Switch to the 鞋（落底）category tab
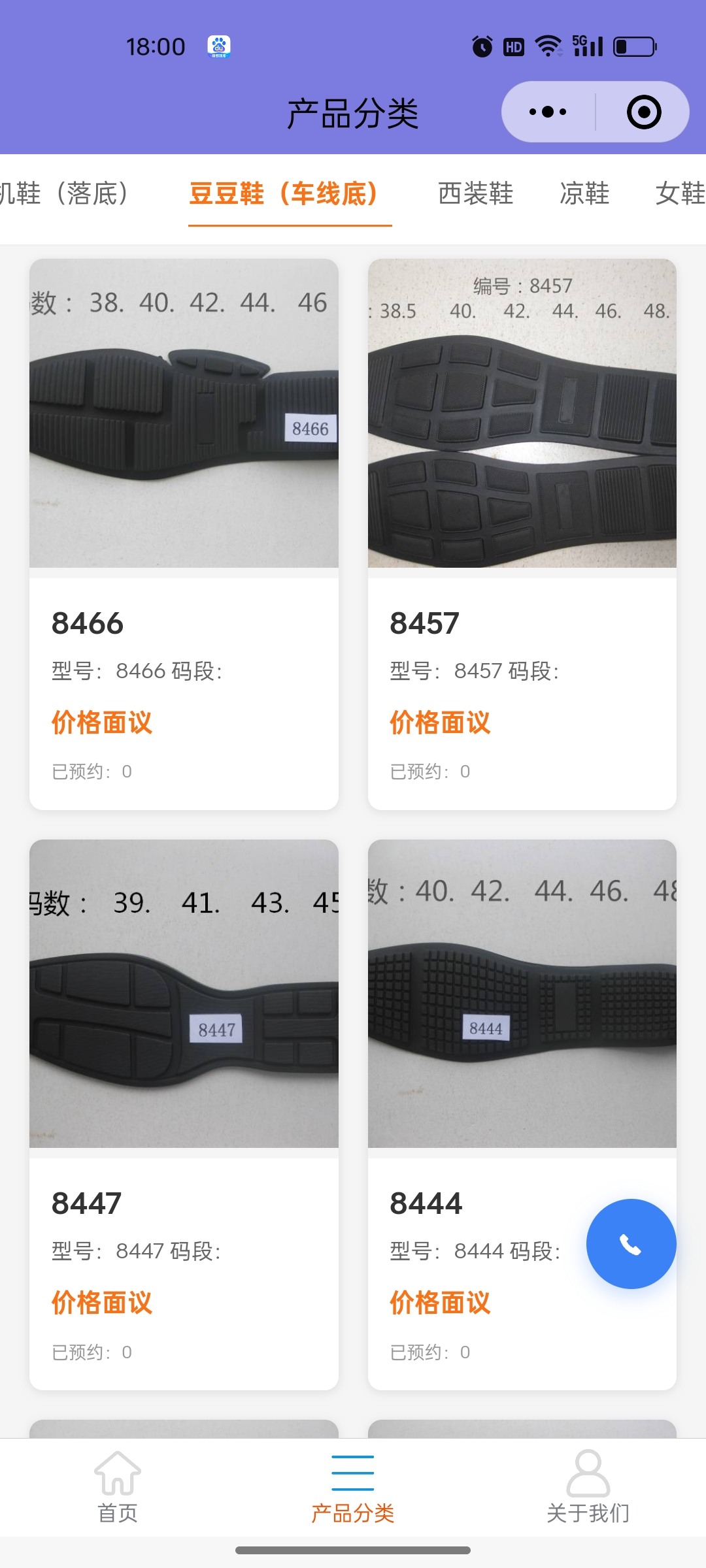706x1568 pixels. point(65,193)
